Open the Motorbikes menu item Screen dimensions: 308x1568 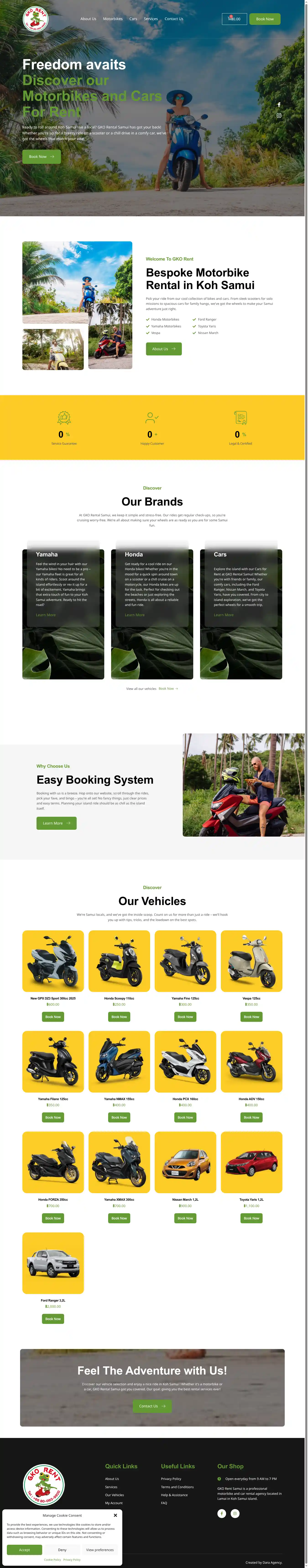[x=113, y=19]
